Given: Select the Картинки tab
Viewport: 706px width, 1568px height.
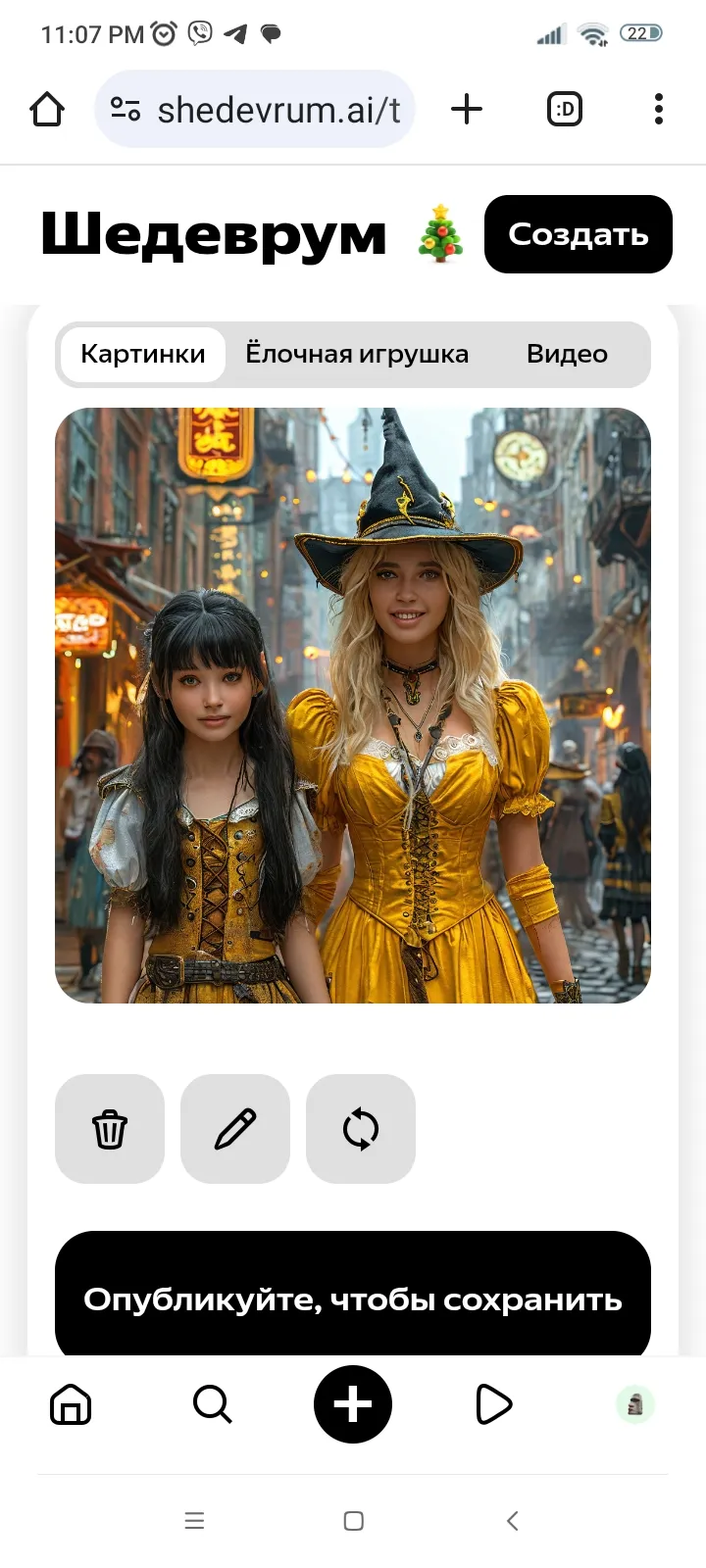Looking at the screenshot, I should point(143,354).
